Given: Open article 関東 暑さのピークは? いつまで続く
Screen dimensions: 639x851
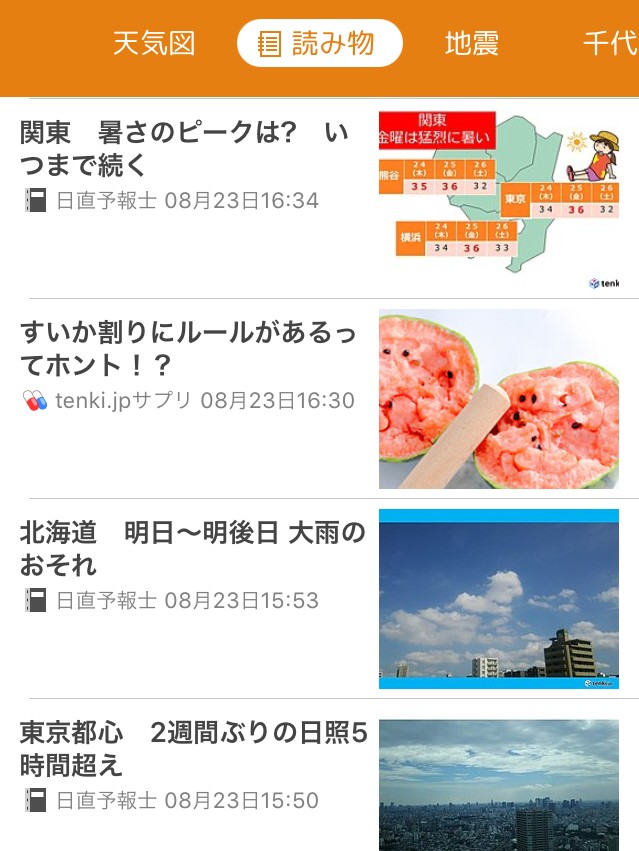Looking at the screenshot, I should pyautogui.click(x=185, y=148).
